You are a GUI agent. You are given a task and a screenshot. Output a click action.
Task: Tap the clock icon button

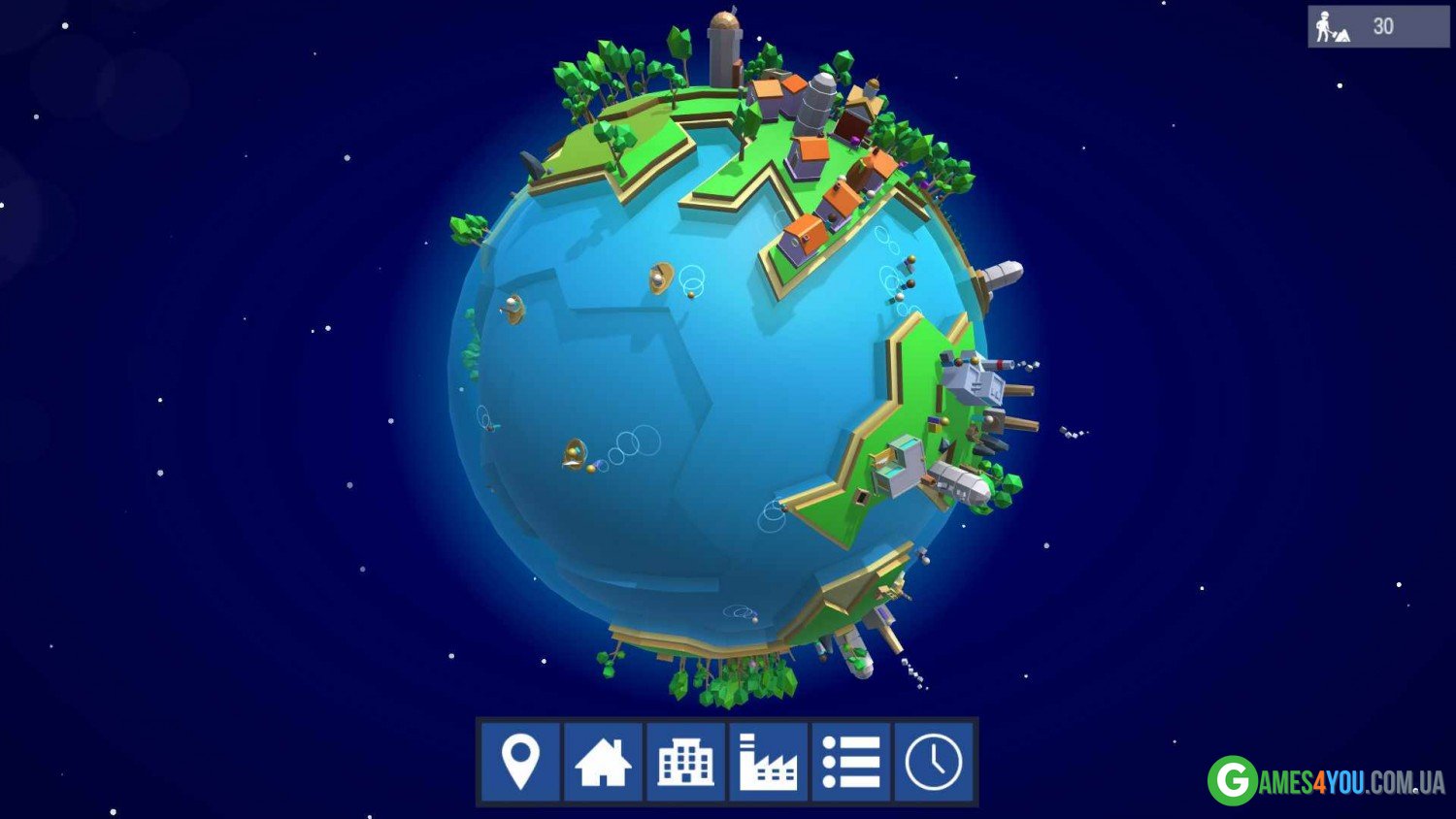click(933, 762)
